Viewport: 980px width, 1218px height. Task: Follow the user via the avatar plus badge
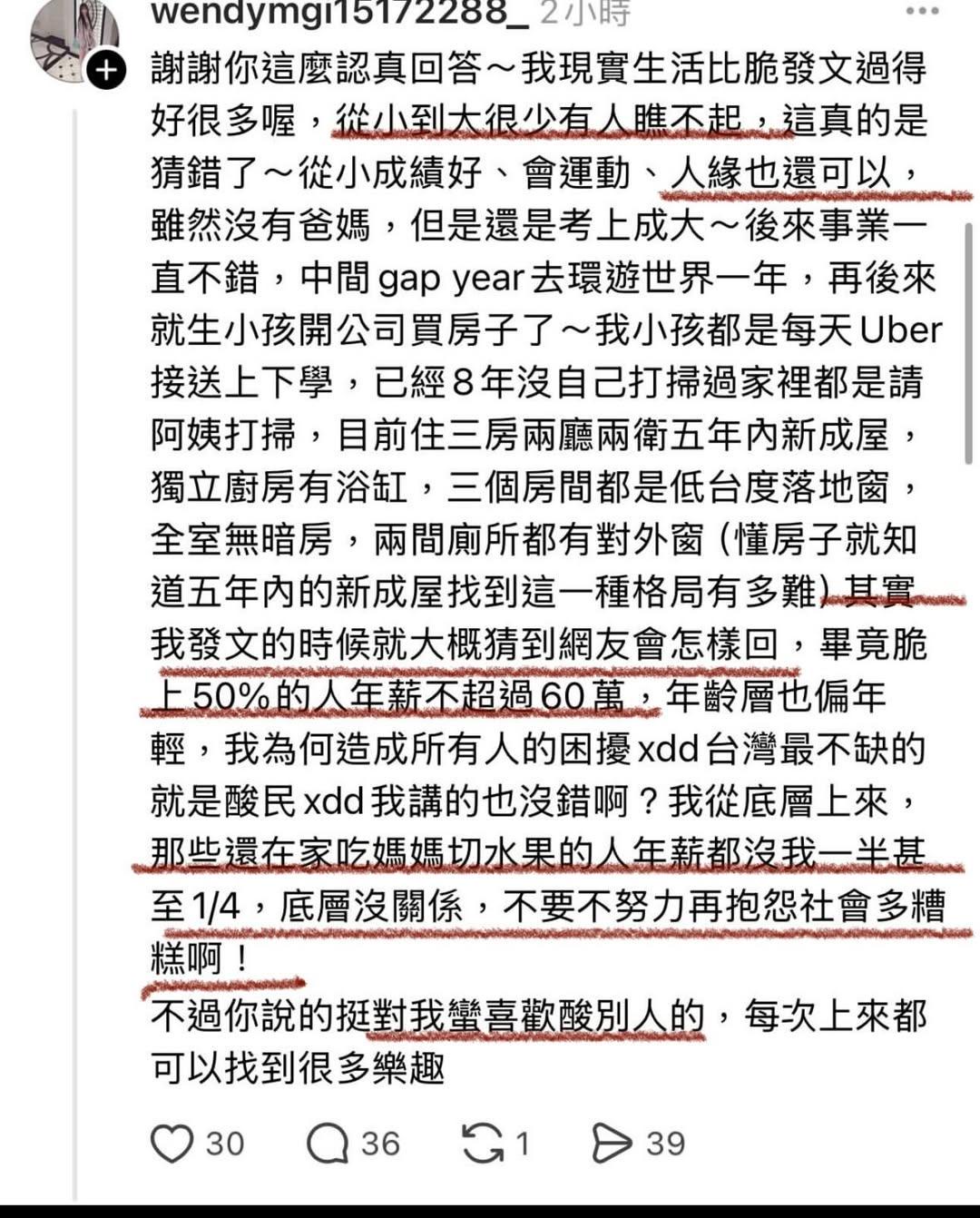point(106,71)
